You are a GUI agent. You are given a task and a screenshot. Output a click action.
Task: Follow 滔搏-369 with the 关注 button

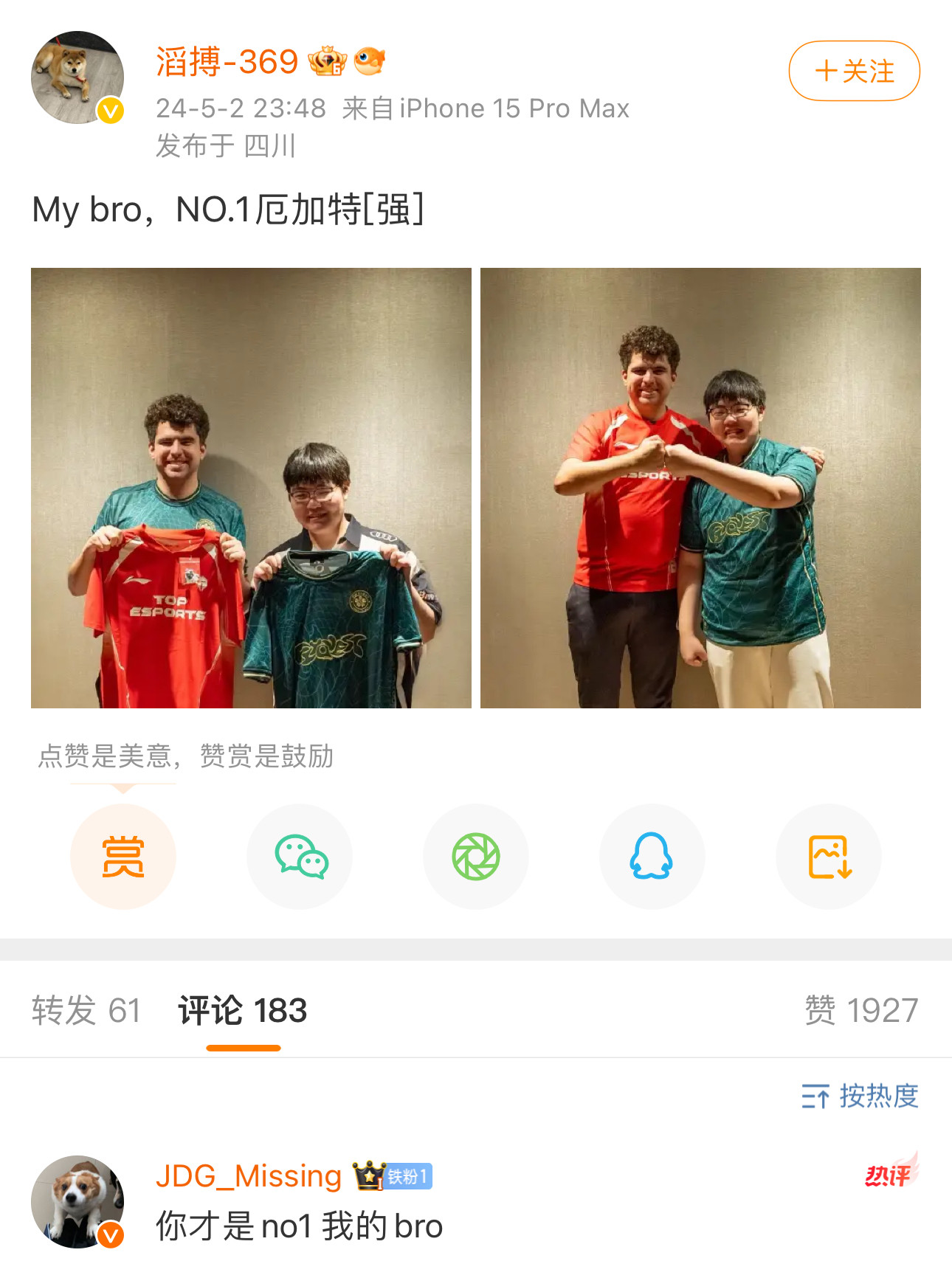coord(854,71)
